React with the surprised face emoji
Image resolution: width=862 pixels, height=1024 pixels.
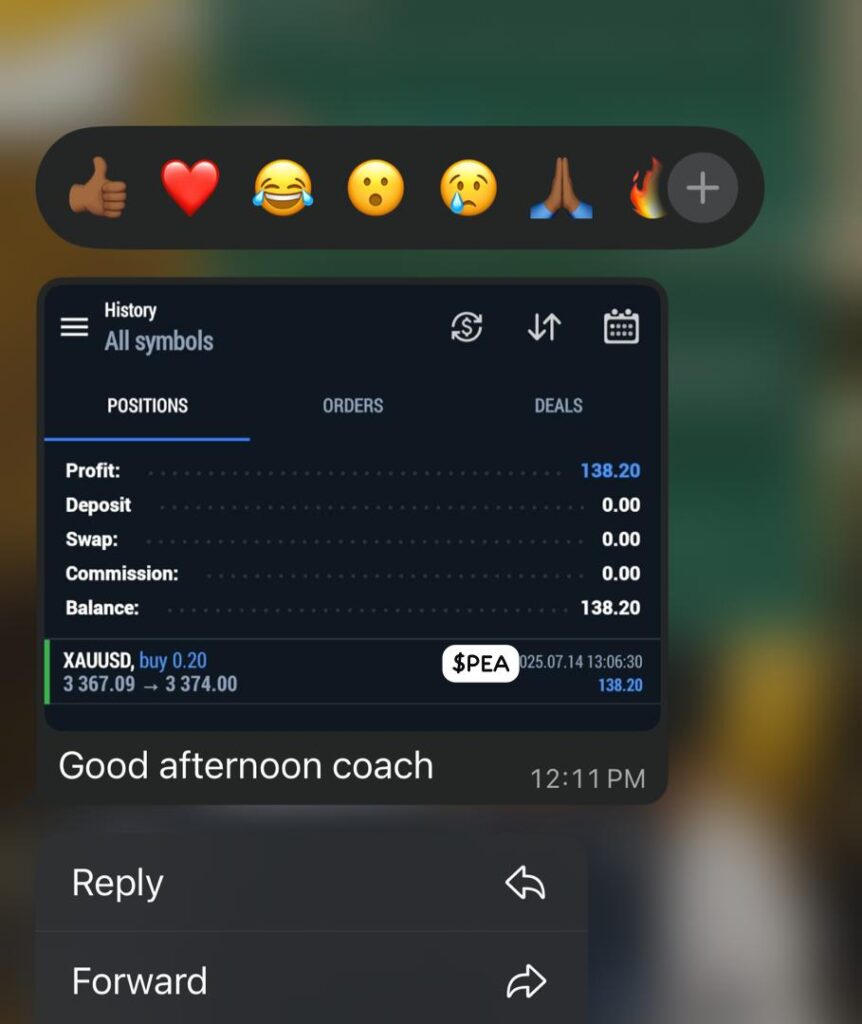[376, 187]
